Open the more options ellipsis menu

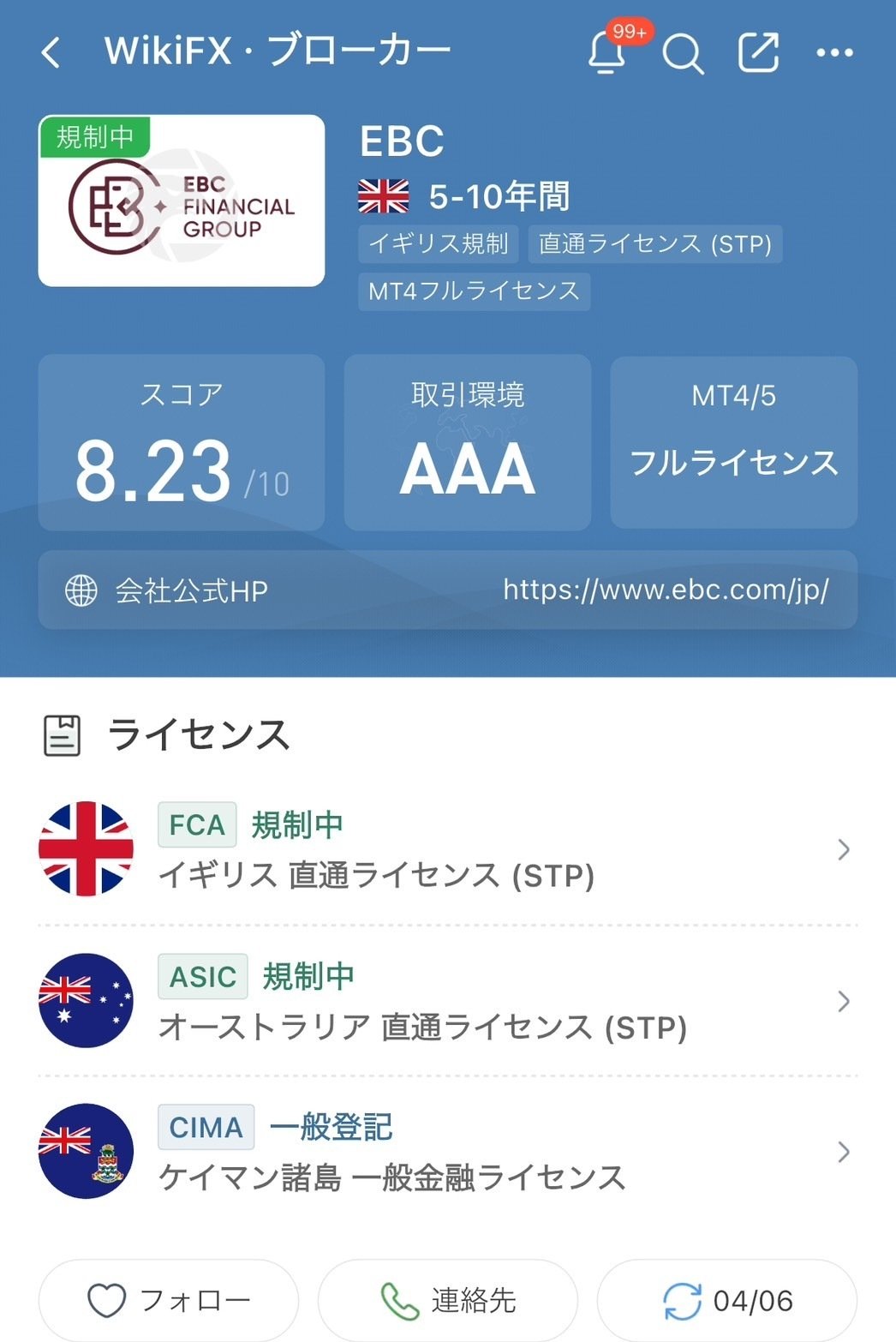coord(832,53)
